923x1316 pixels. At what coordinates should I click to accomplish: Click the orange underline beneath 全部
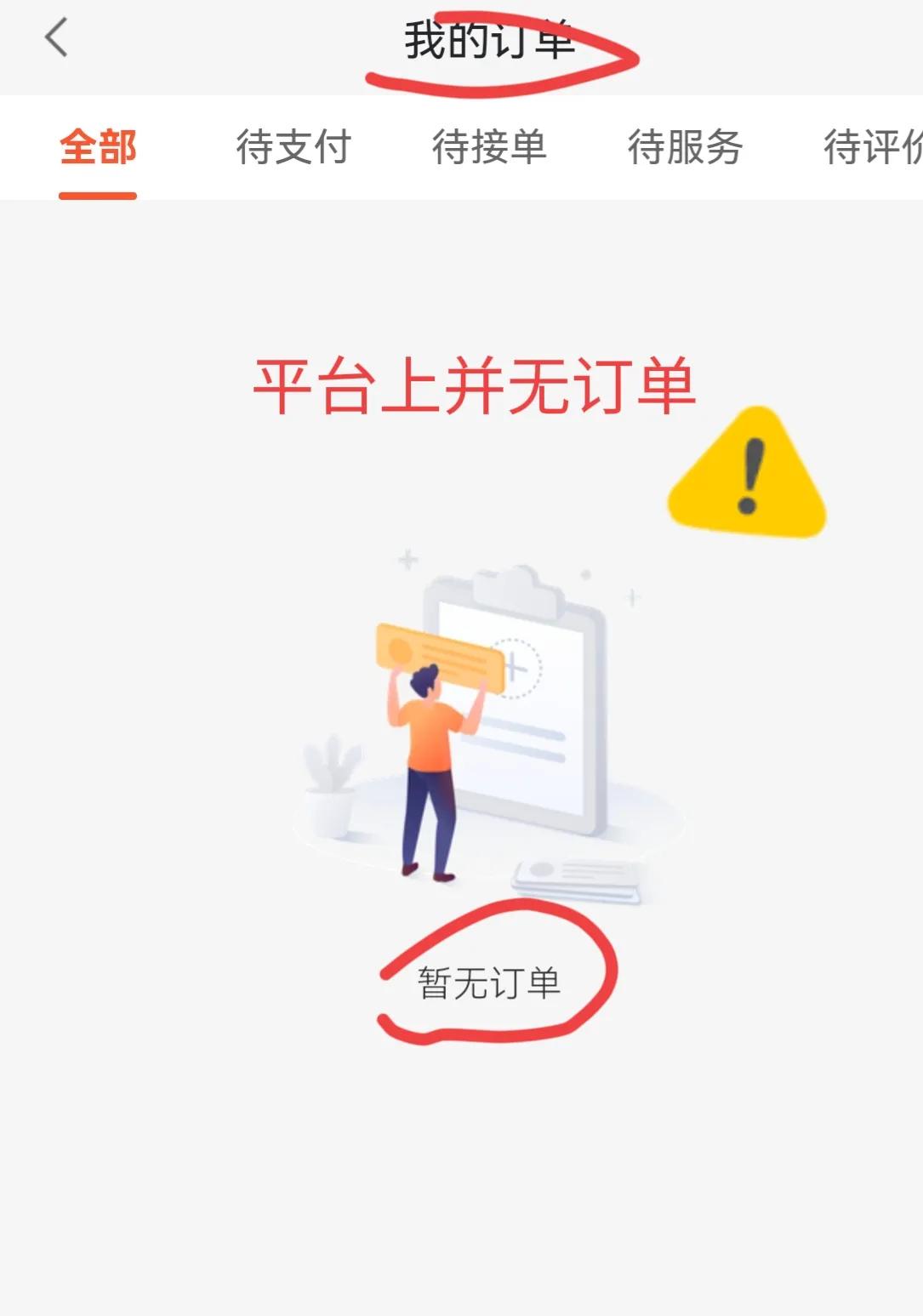click(96, 196)
